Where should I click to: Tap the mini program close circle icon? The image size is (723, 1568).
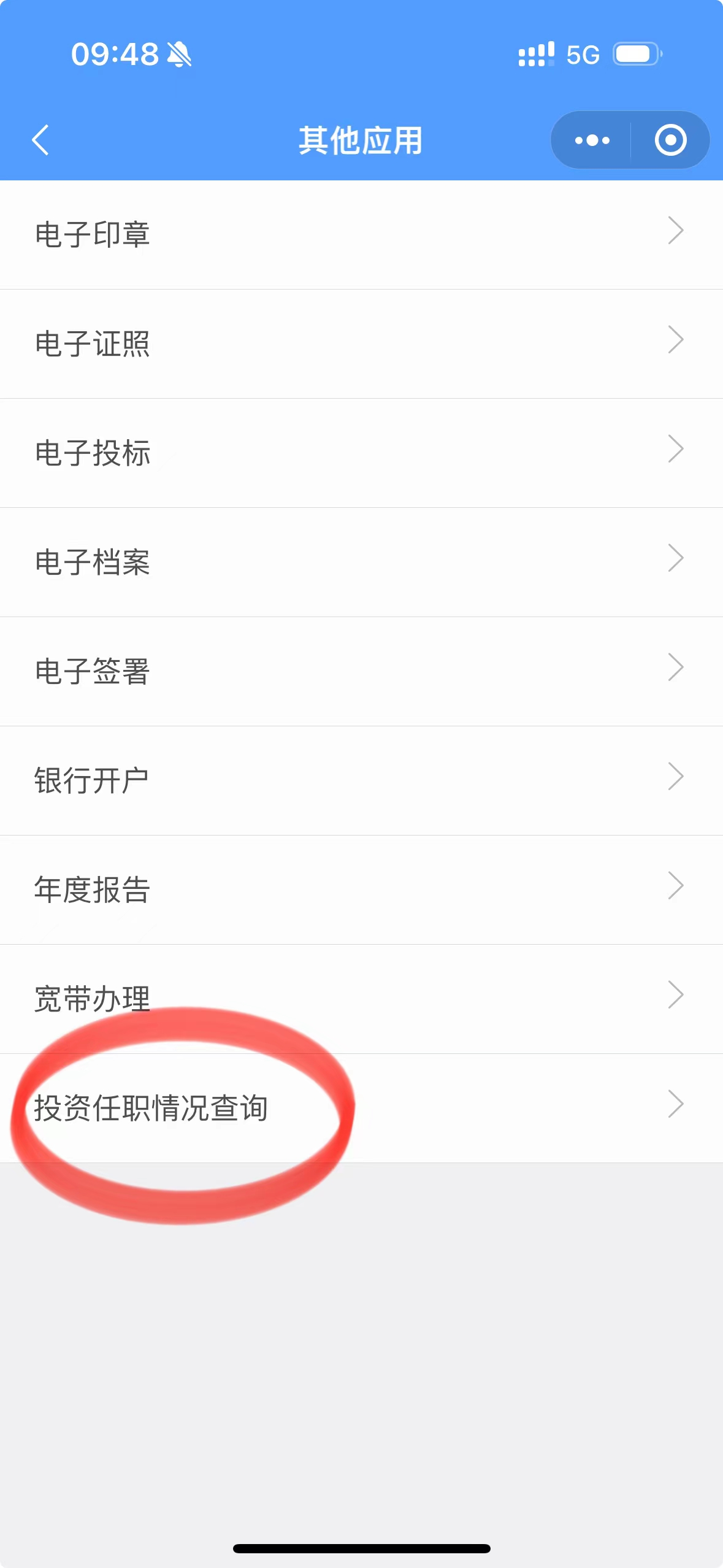pos(670,140)
